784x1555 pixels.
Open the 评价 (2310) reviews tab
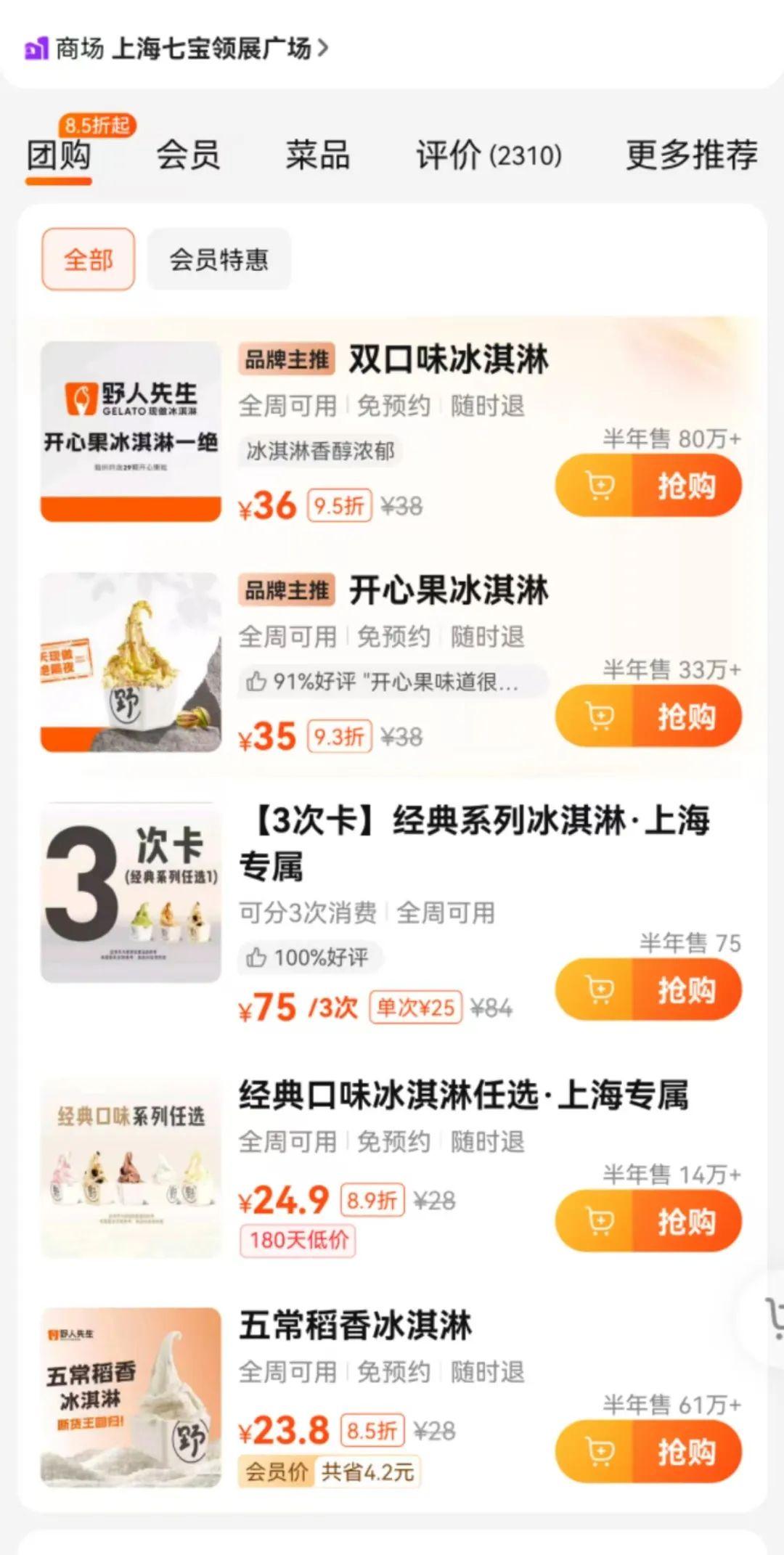[489, 155]
